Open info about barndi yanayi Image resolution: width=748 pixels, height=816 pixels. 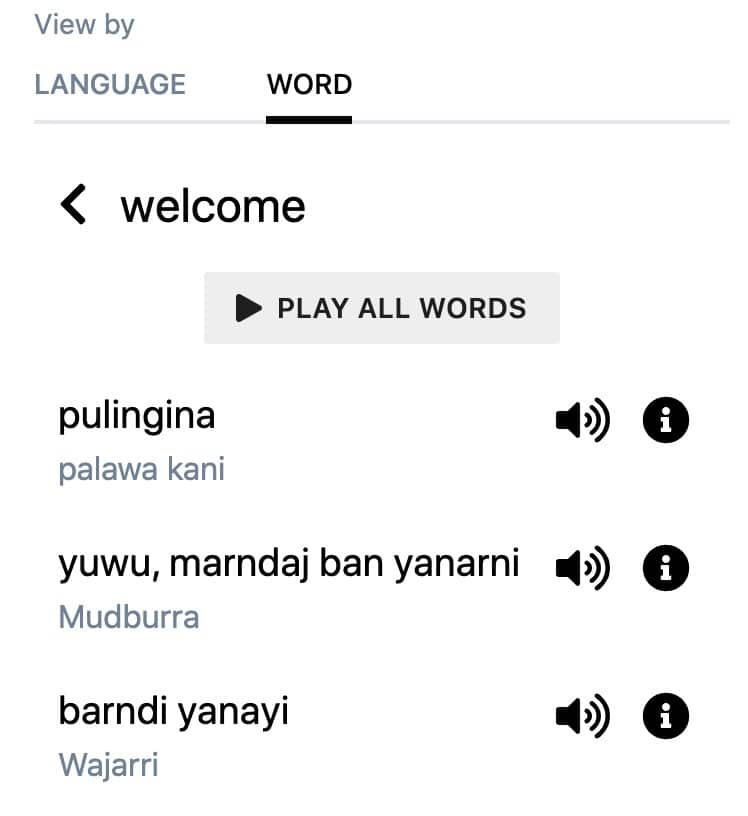(664, 716)
